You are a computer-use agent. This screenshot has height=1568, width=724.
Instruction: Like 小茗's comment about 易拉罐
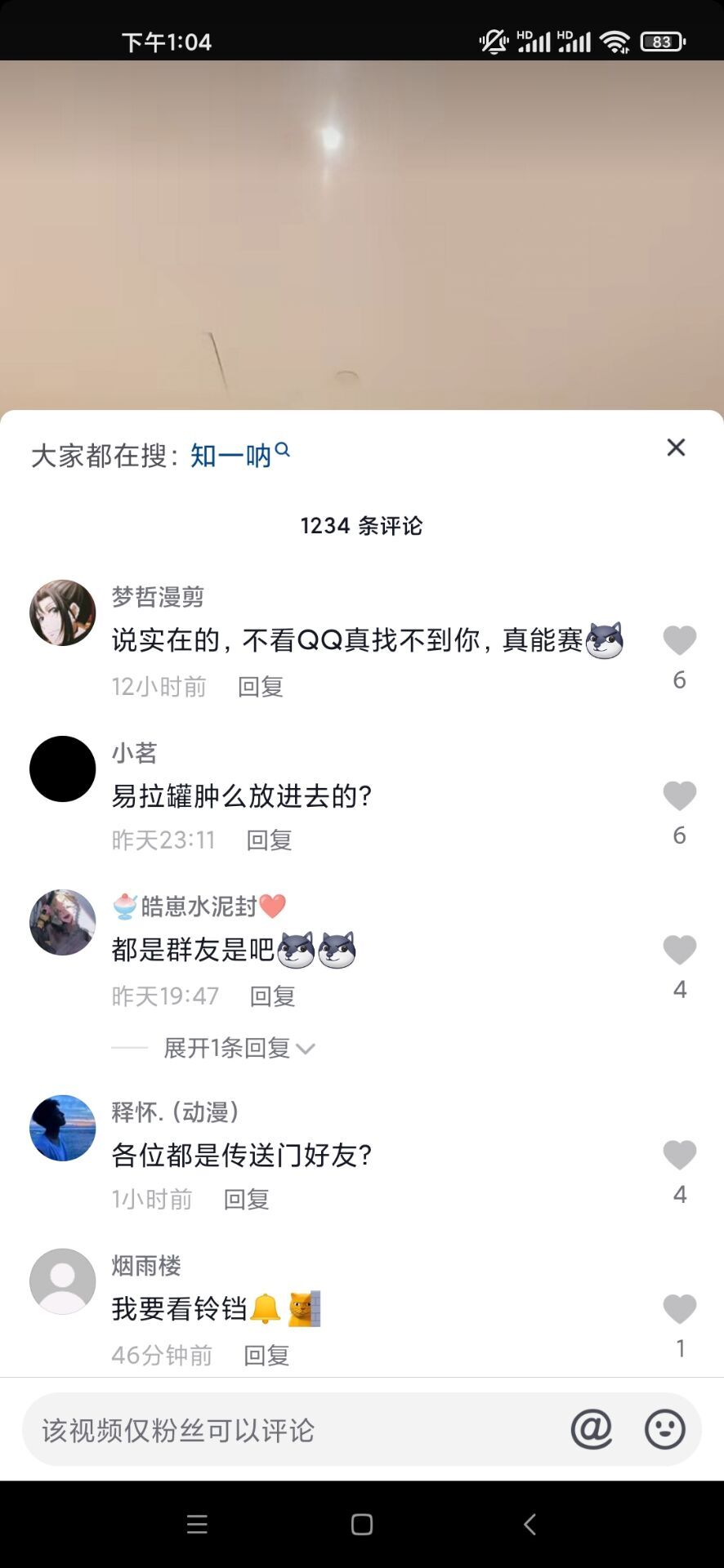pyautogui.click(x=679, y=795)
